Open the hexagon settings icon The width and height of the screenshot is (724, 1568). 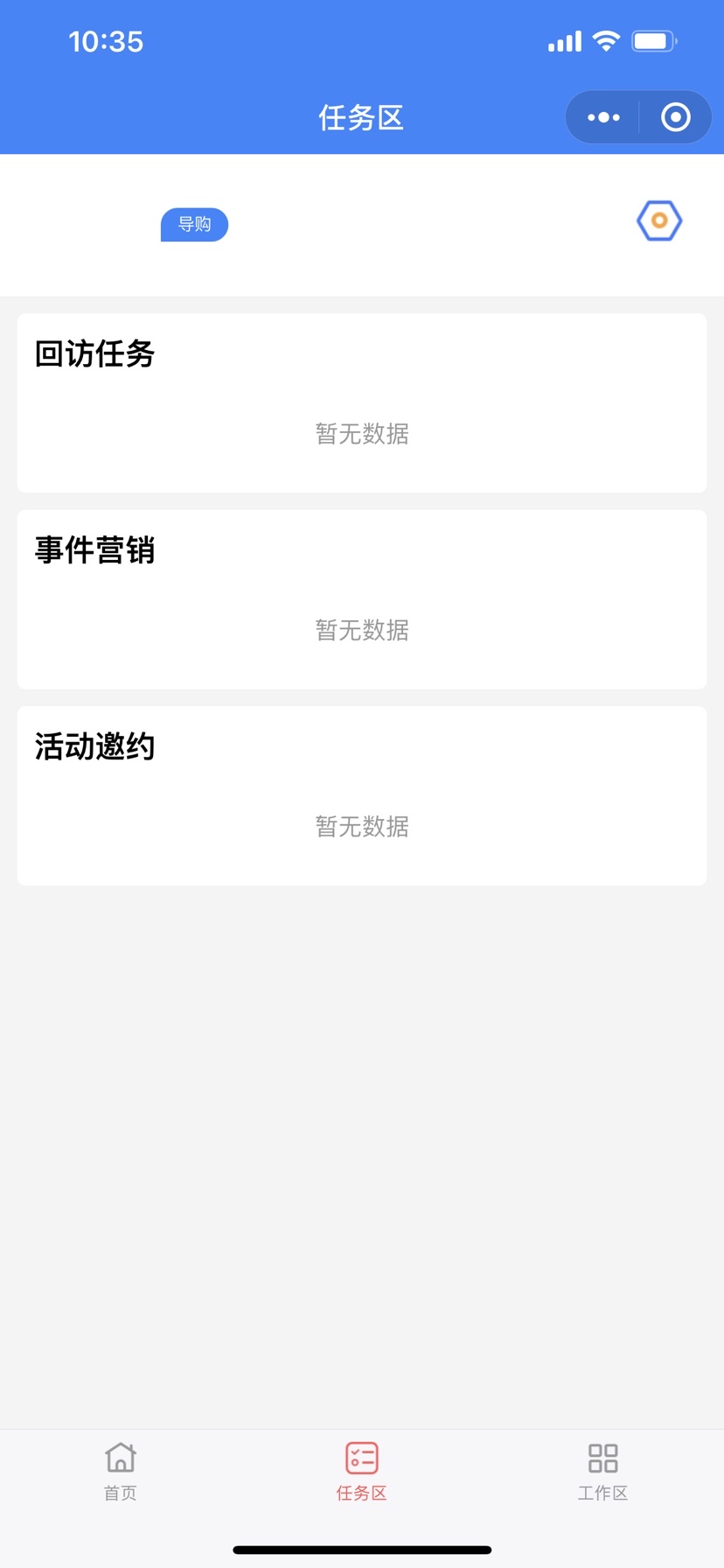(x=659, y=220)
